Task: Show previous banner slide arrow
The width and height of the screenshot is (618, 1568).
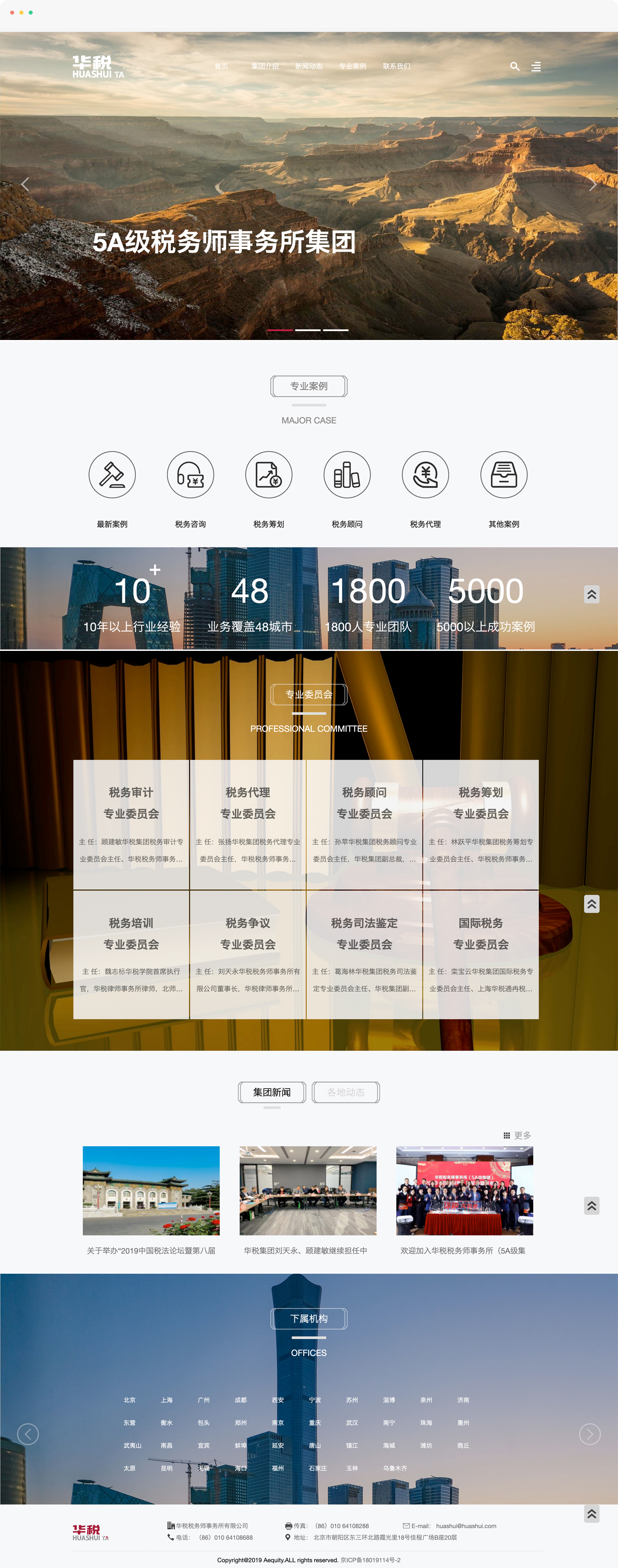Action: pos(25,185)
